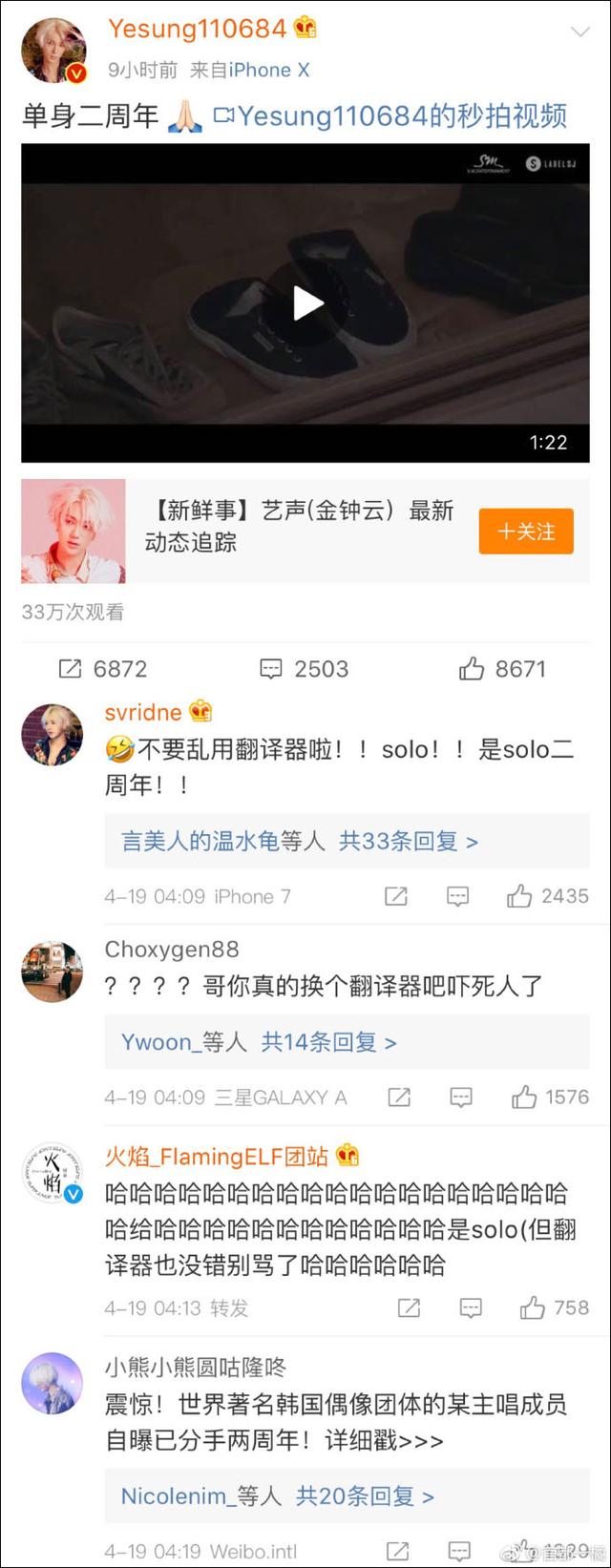Like the main post (8671)
Screen dimensions: 611x1568
pyautogui.click(x=502, y=669)
